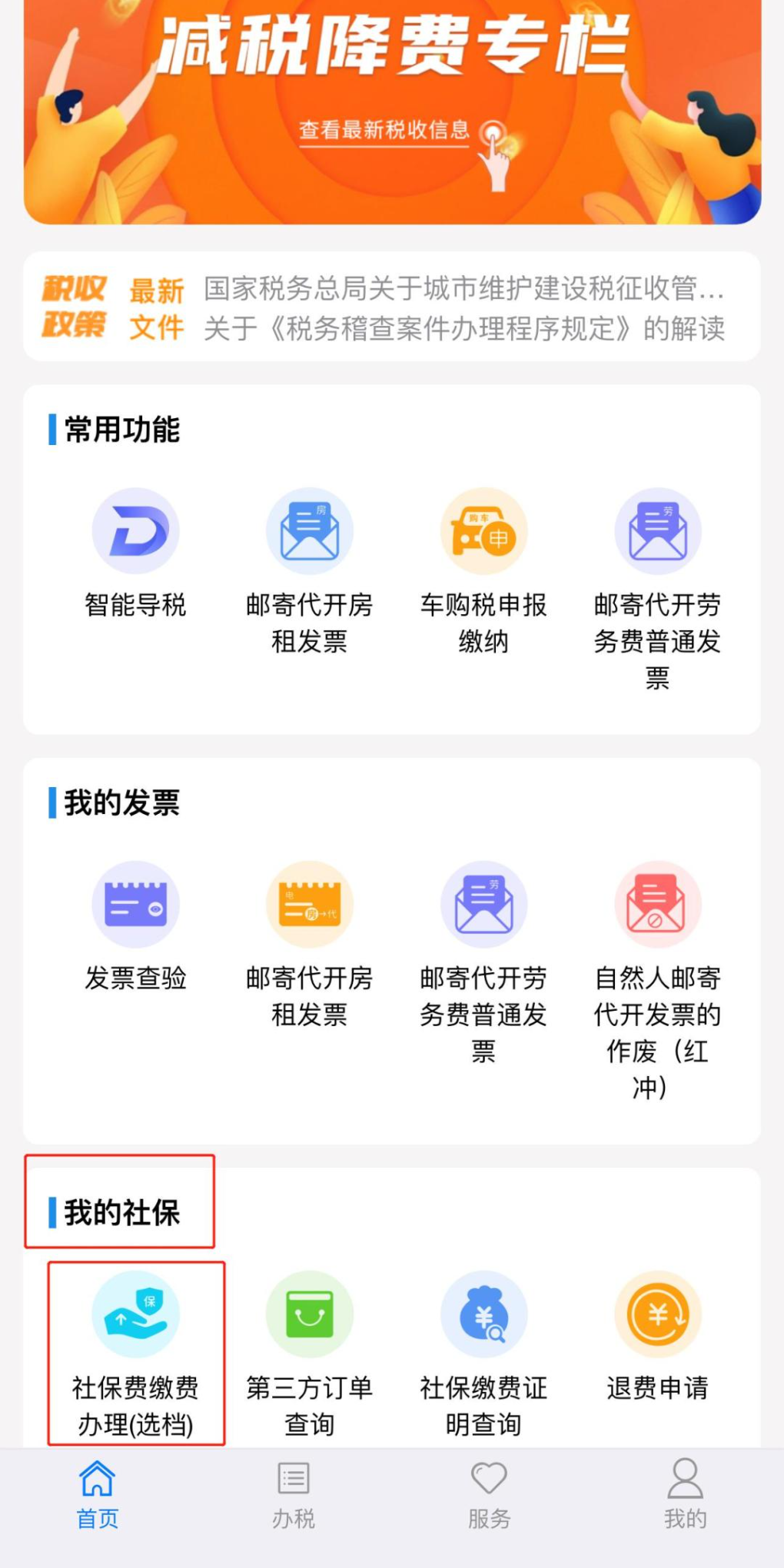Open 邮寄代开劳务费普通发票 under 常用功能
The width and height of the screenshot is (784, 1568).
pyautogui.click(x=658, y=590)
